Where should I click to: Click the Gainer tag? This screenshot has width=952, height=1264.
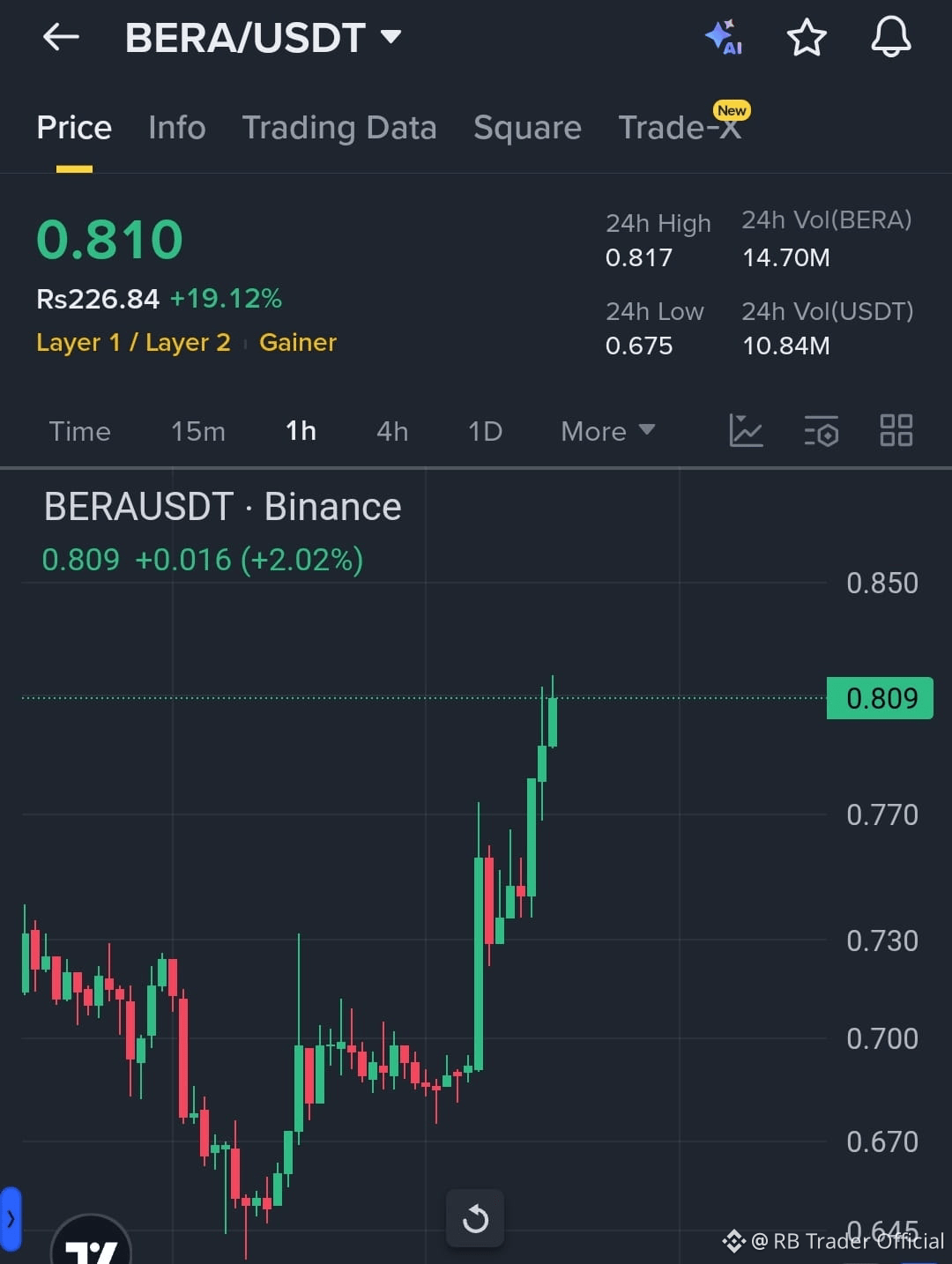[297, 343]
